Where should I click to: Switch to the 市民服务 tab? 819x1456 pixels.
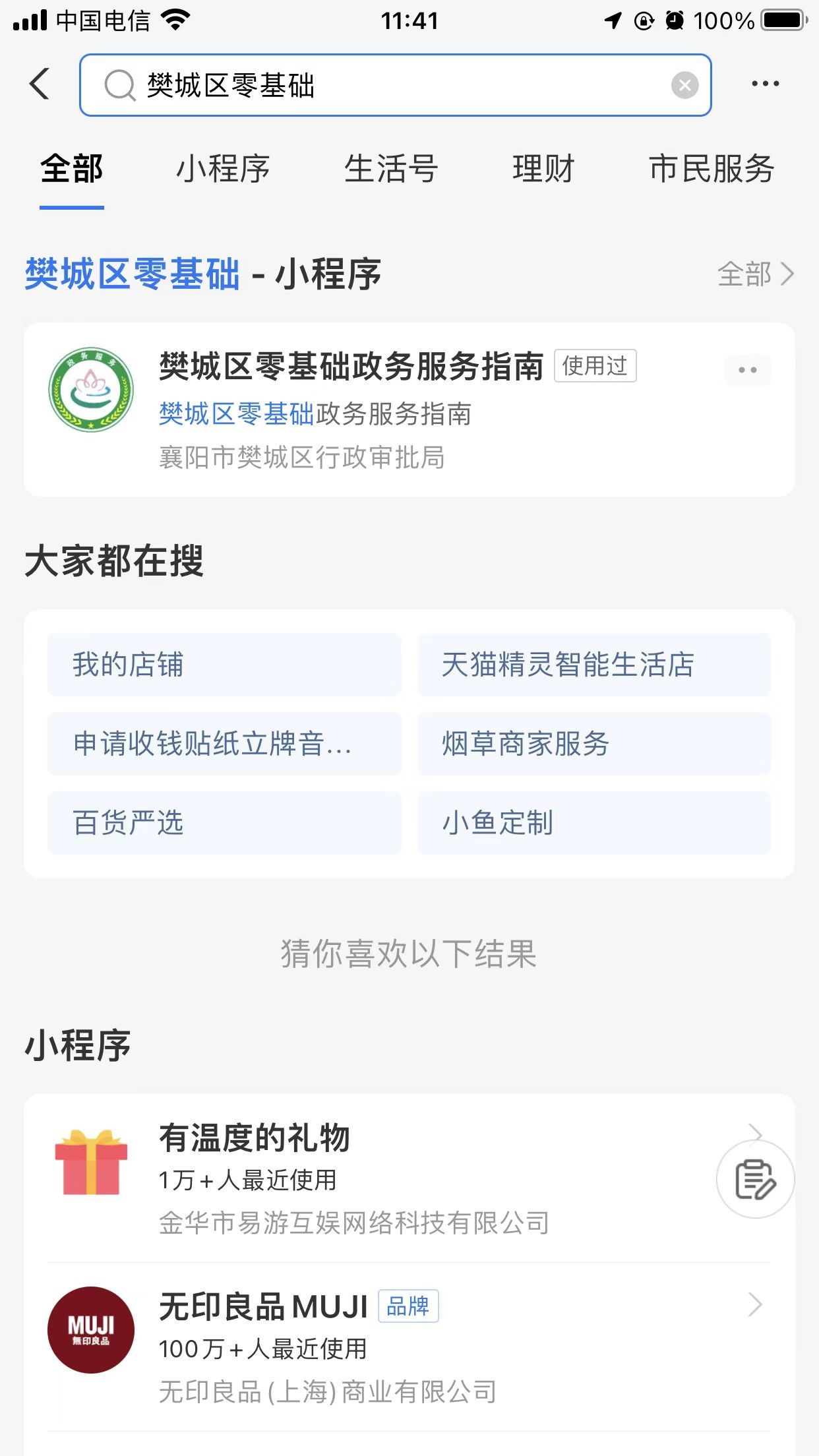(711, 169)
